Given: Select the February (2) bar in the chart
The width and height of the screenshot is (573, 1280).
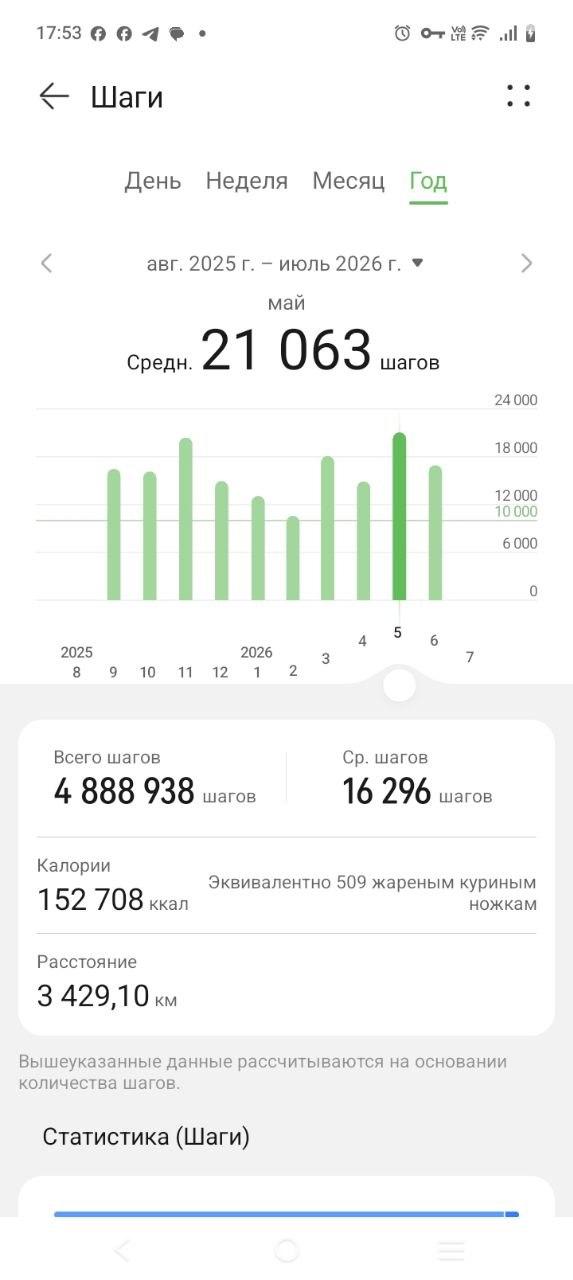Looking at the screenshot, I should click(x=293, y=558).
